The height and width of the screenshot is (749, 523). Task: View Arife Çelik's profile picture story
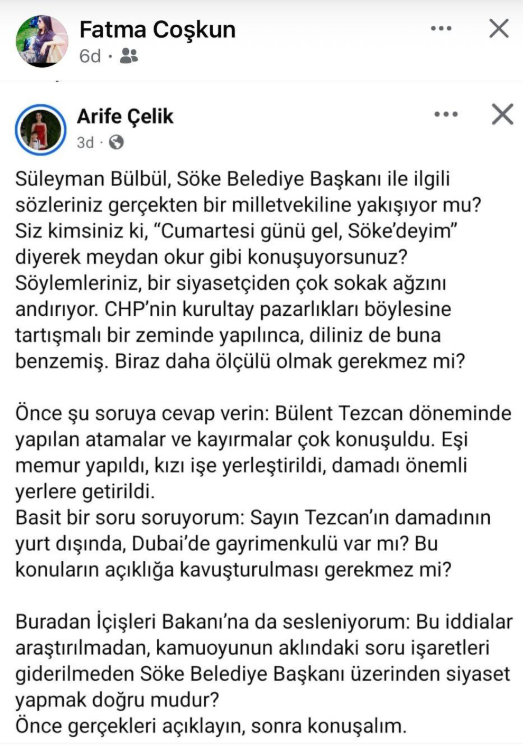(x=41, y=130)
